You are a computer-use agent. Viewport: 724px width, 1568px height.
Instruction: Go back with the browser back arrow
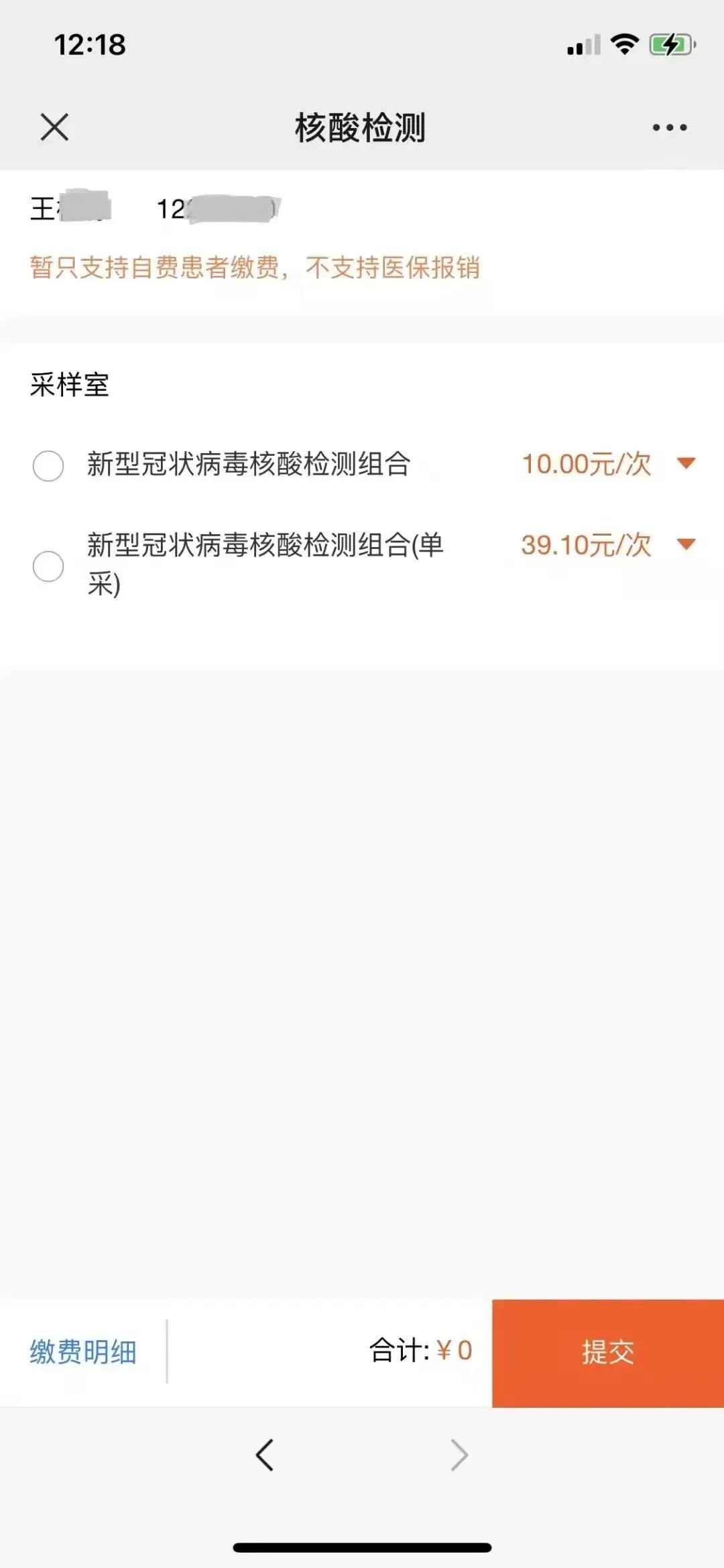[x=265, y=1455]
